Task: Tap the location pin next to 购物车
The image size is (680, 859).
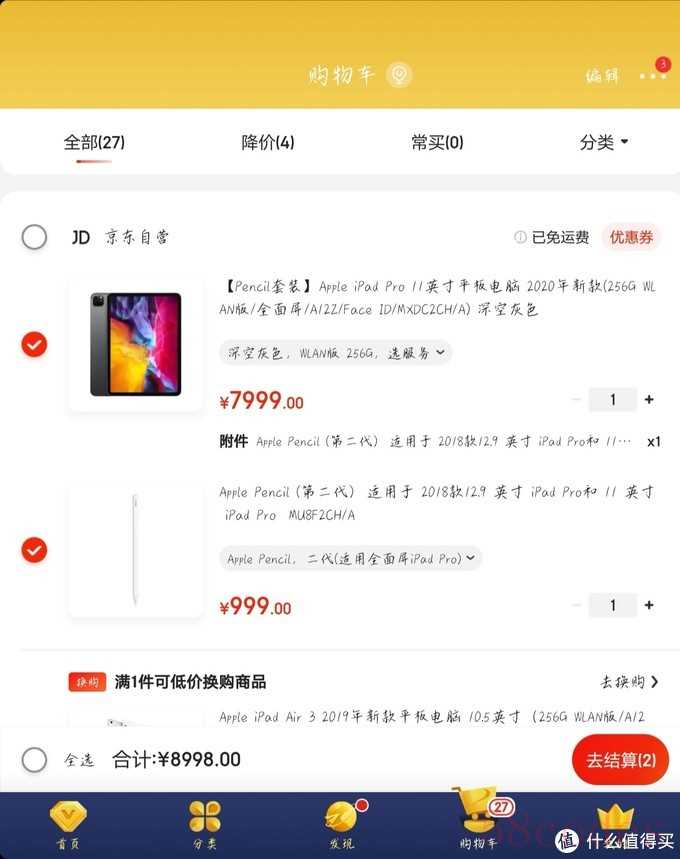Action: point(399,75)
